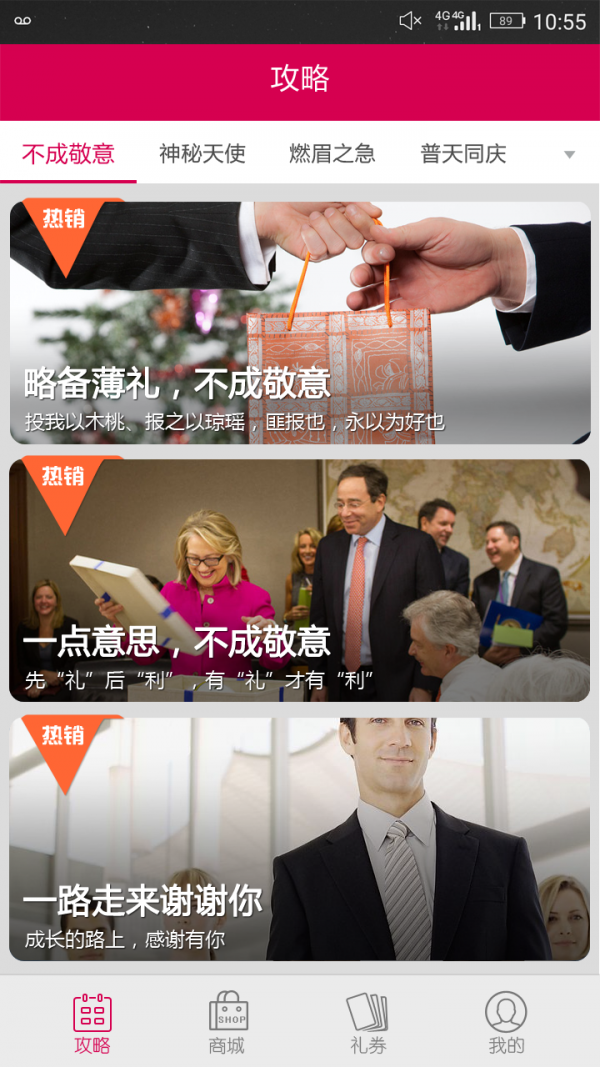Open the 我的 profile tab
This screenshot has width=600, height=1067.
tap(506, 1022)
